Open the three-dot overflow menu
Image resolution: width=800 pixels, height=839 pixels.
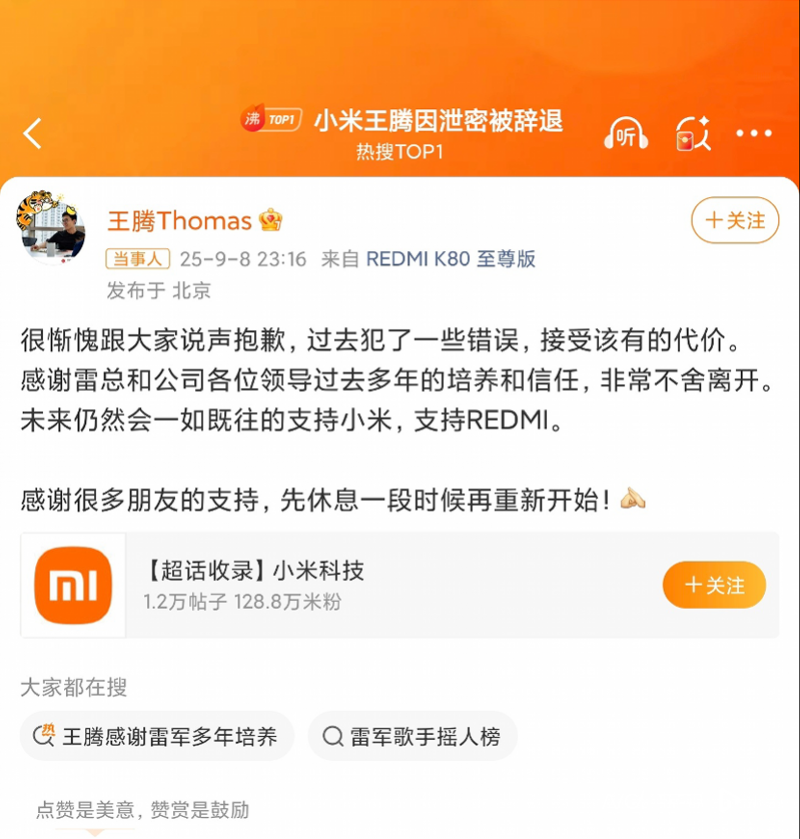[x=753, y=134]
